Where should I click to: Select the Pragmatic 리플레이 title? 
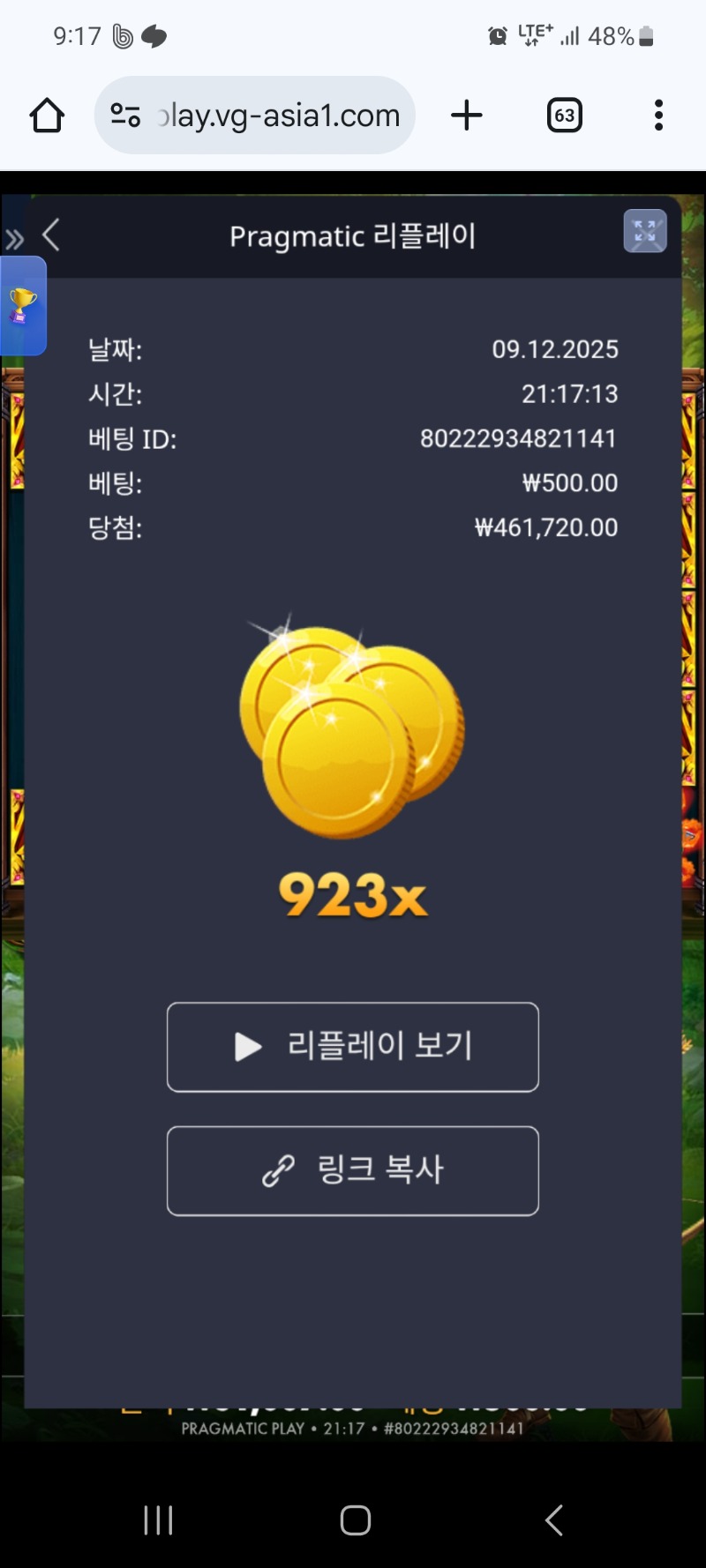(x=353, y=235)
